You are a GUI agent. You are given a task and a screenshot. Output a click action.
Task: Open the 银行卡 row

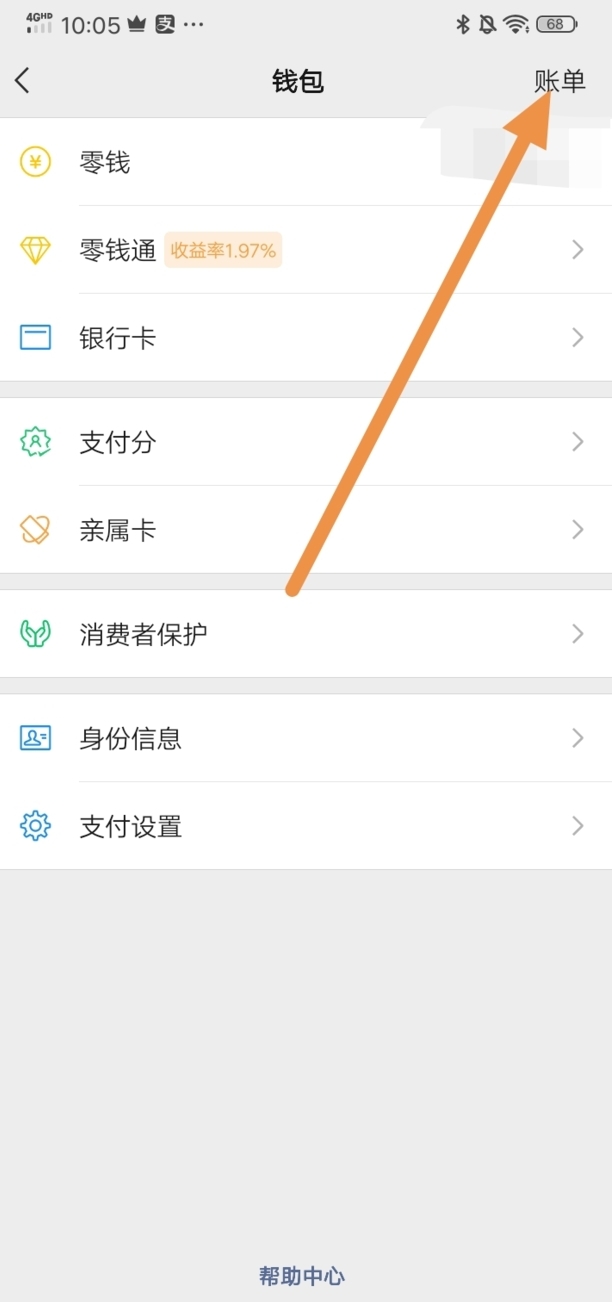point(306,338)
